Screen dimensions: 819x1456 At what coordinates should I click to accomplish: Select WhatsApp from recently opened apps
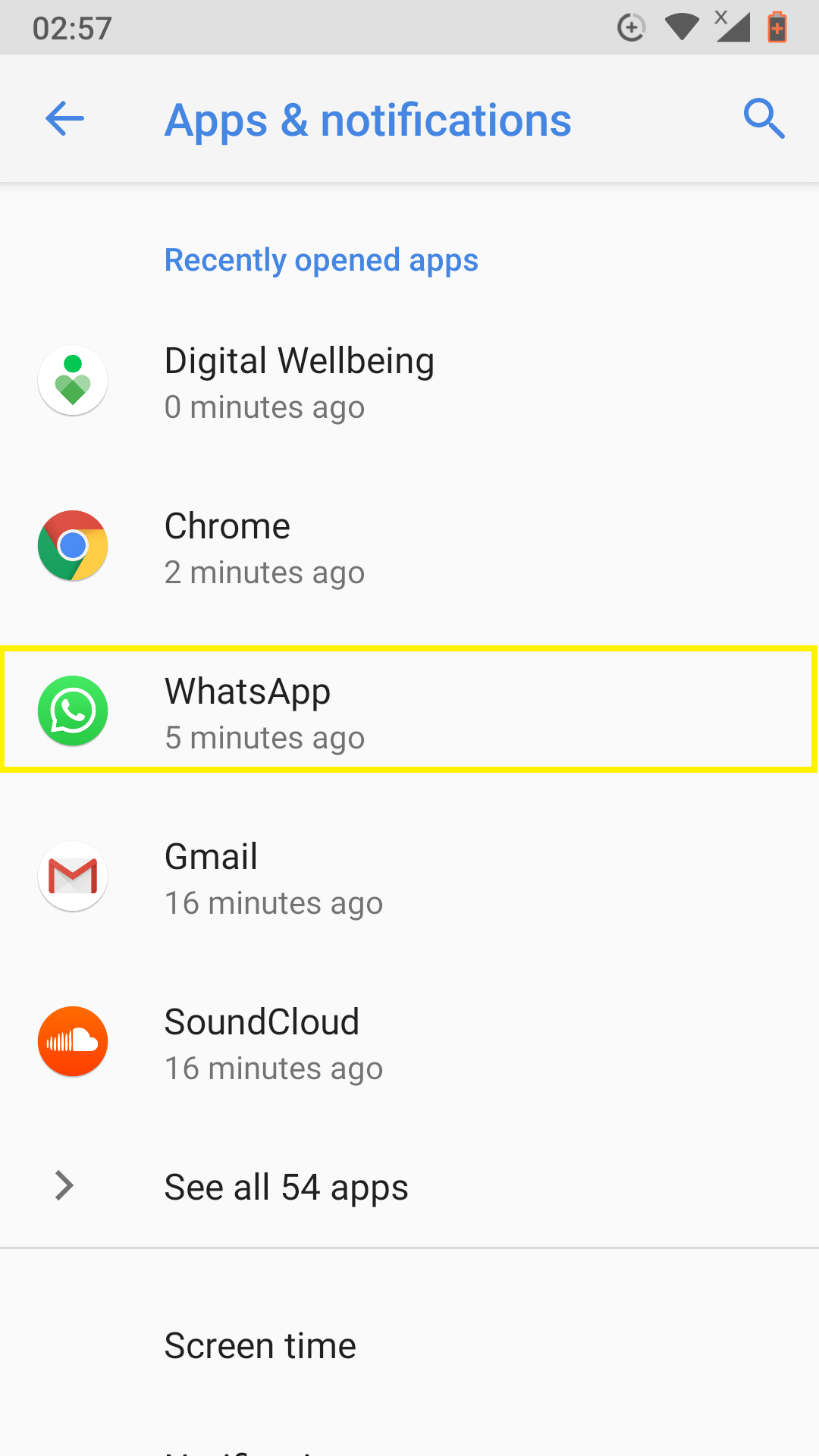point(409,711)
